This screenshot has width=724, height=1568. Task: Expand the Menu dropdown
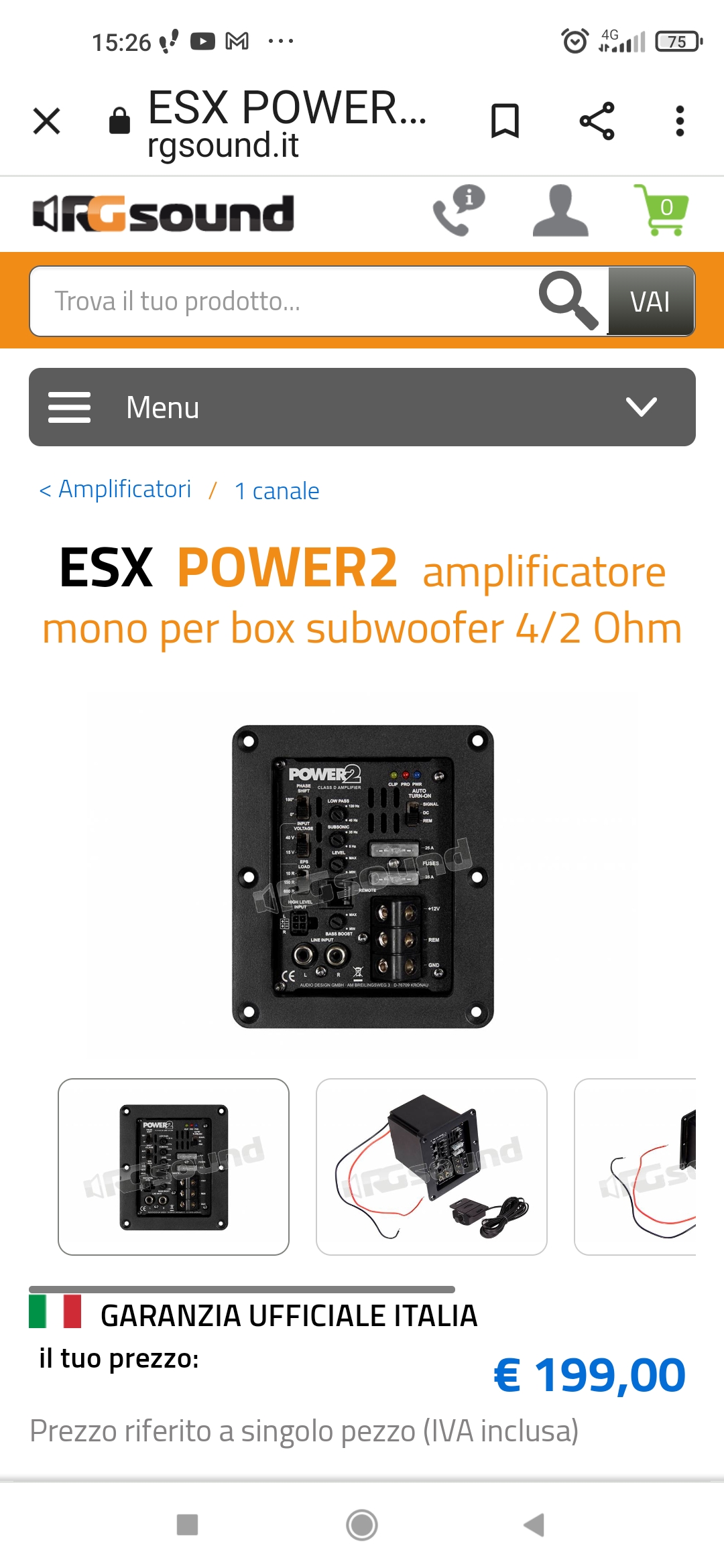[362, 407]
